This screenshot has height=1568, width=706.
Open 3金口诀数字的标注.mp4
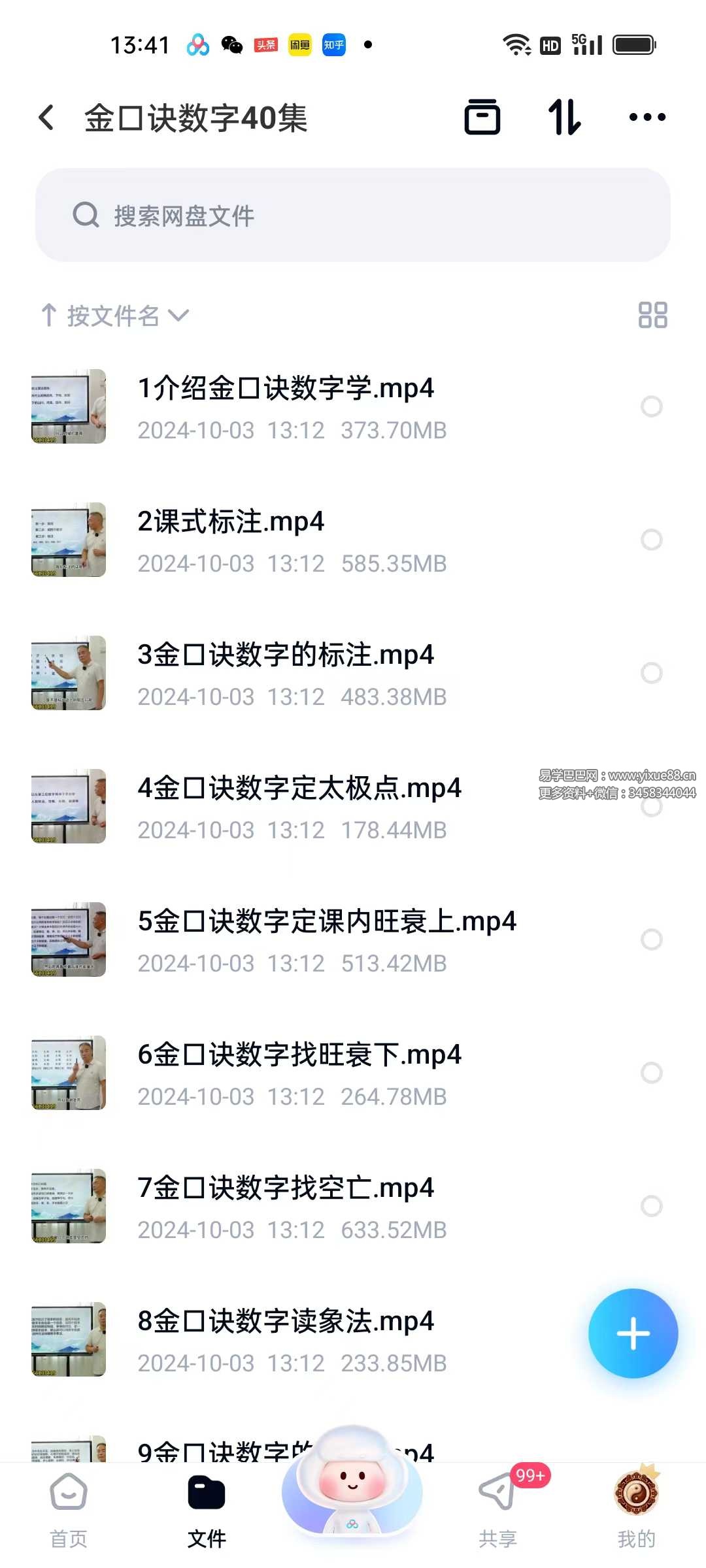286,655
